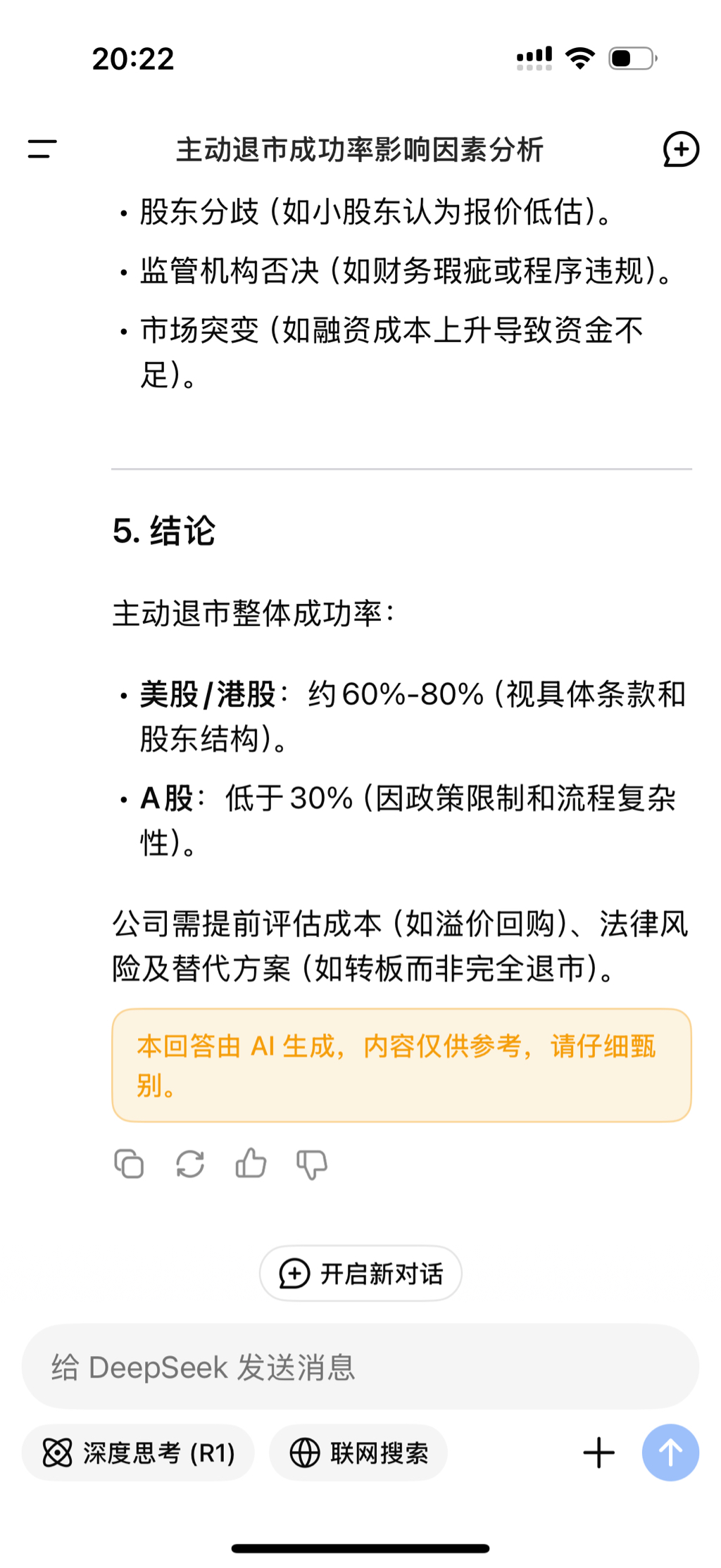Copy the AI response

click(x=129, y=1163)
